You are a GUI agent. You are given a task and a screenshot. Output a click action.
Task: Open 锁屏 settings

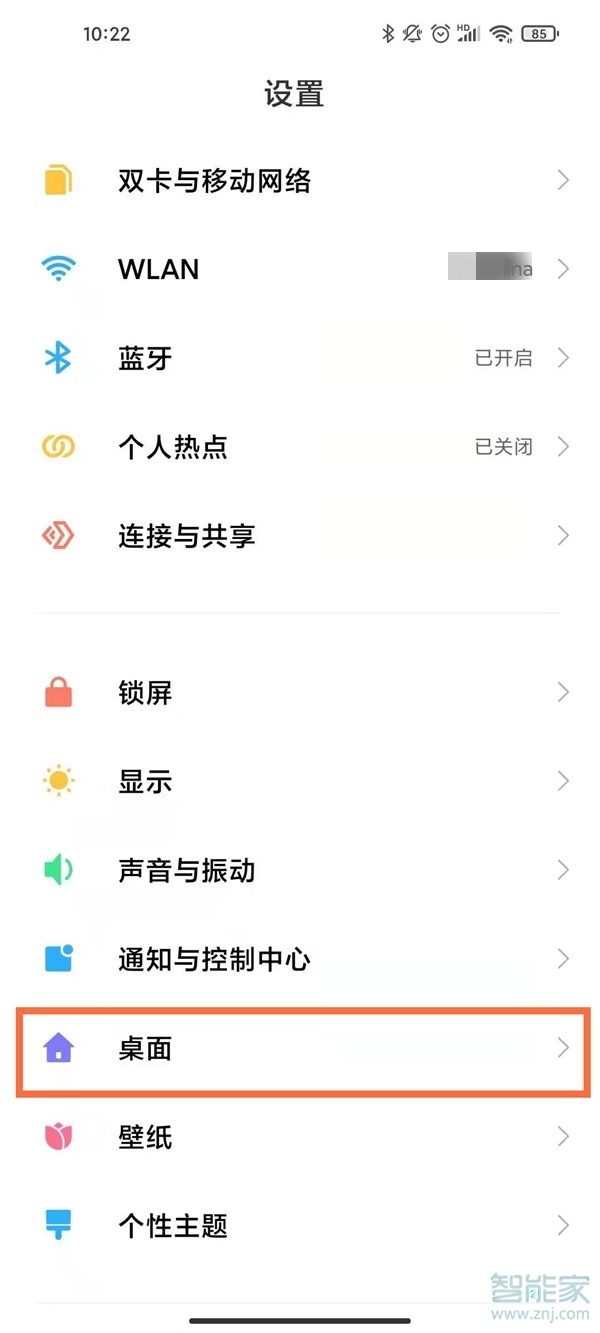pyautogui.click(x=146, y=692)
